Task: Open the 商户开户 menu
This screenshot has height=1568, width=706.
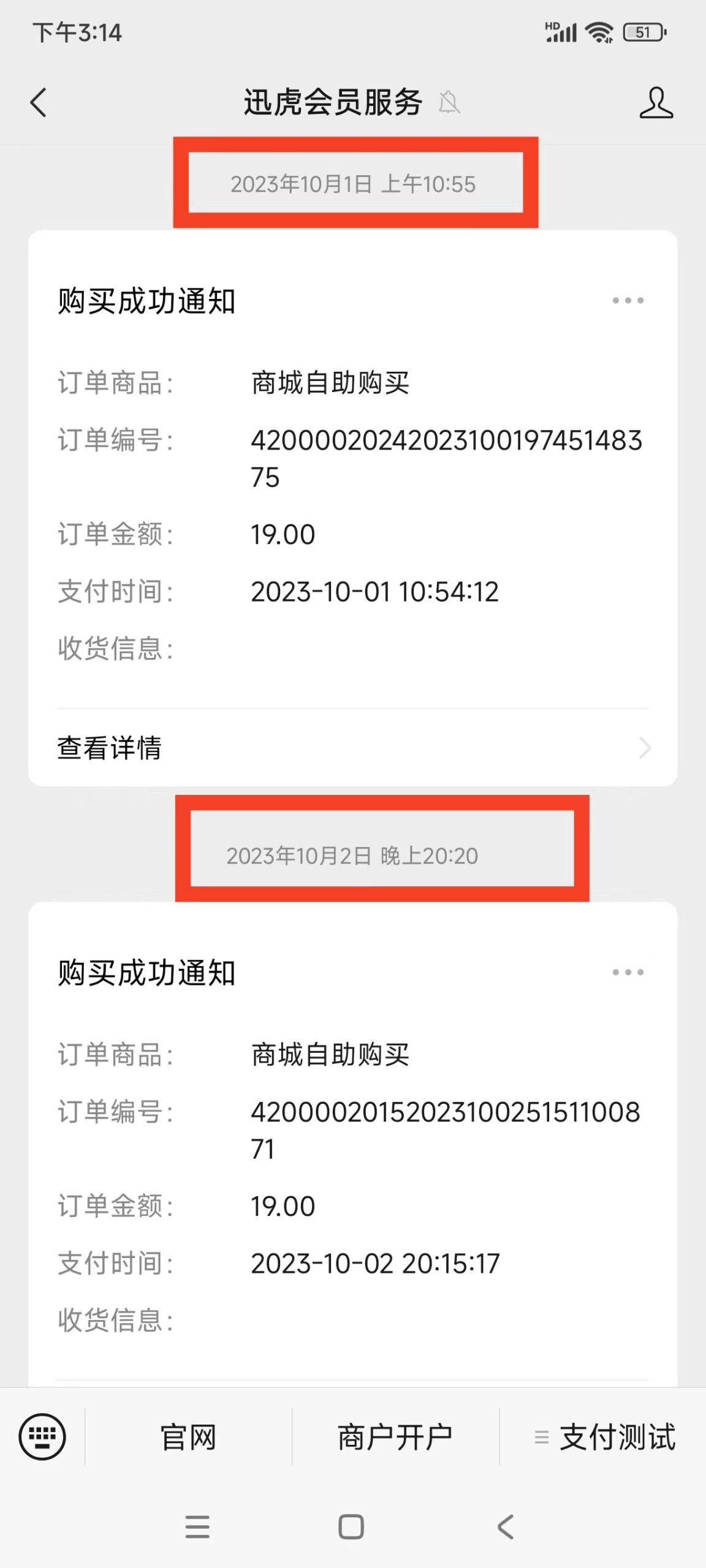Action: (x=395, y=1437)
